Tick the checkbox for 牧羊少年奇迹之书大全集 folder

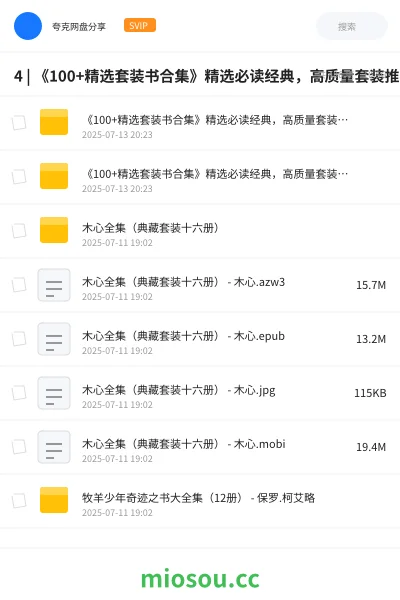(19, 501)
